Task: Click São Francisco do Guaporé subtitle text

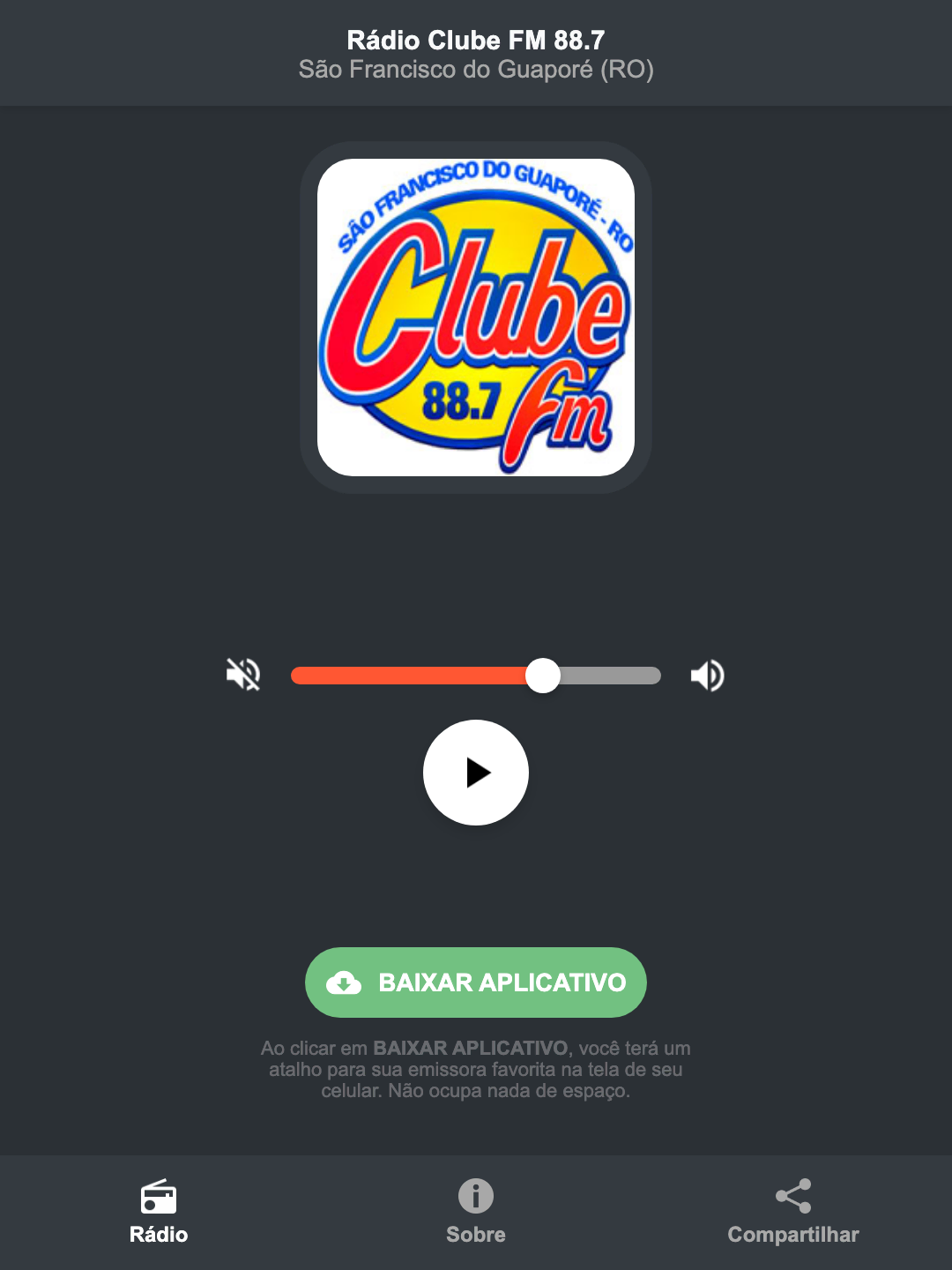Action: 475,71
